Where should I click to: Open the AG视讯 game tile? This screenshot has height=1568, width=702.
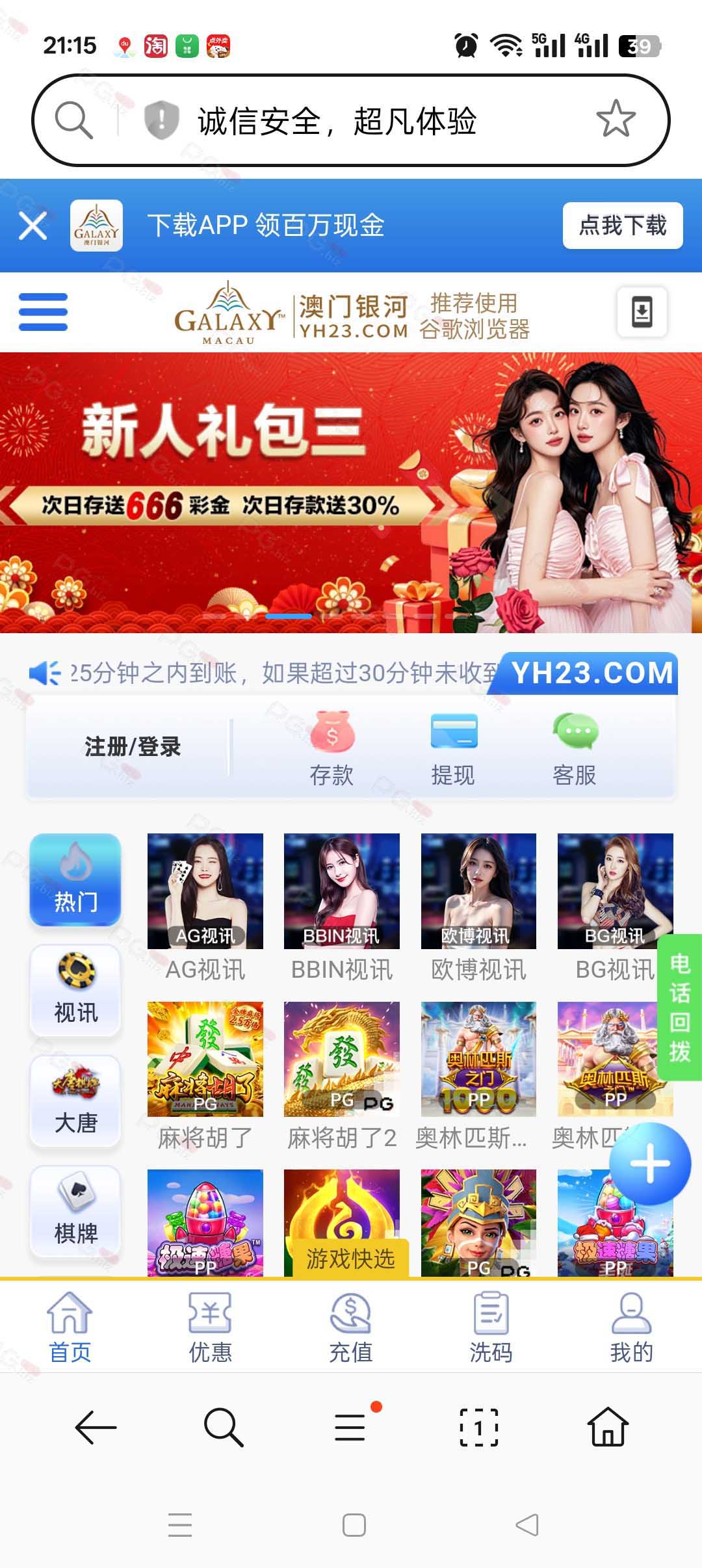coord(205,908)
